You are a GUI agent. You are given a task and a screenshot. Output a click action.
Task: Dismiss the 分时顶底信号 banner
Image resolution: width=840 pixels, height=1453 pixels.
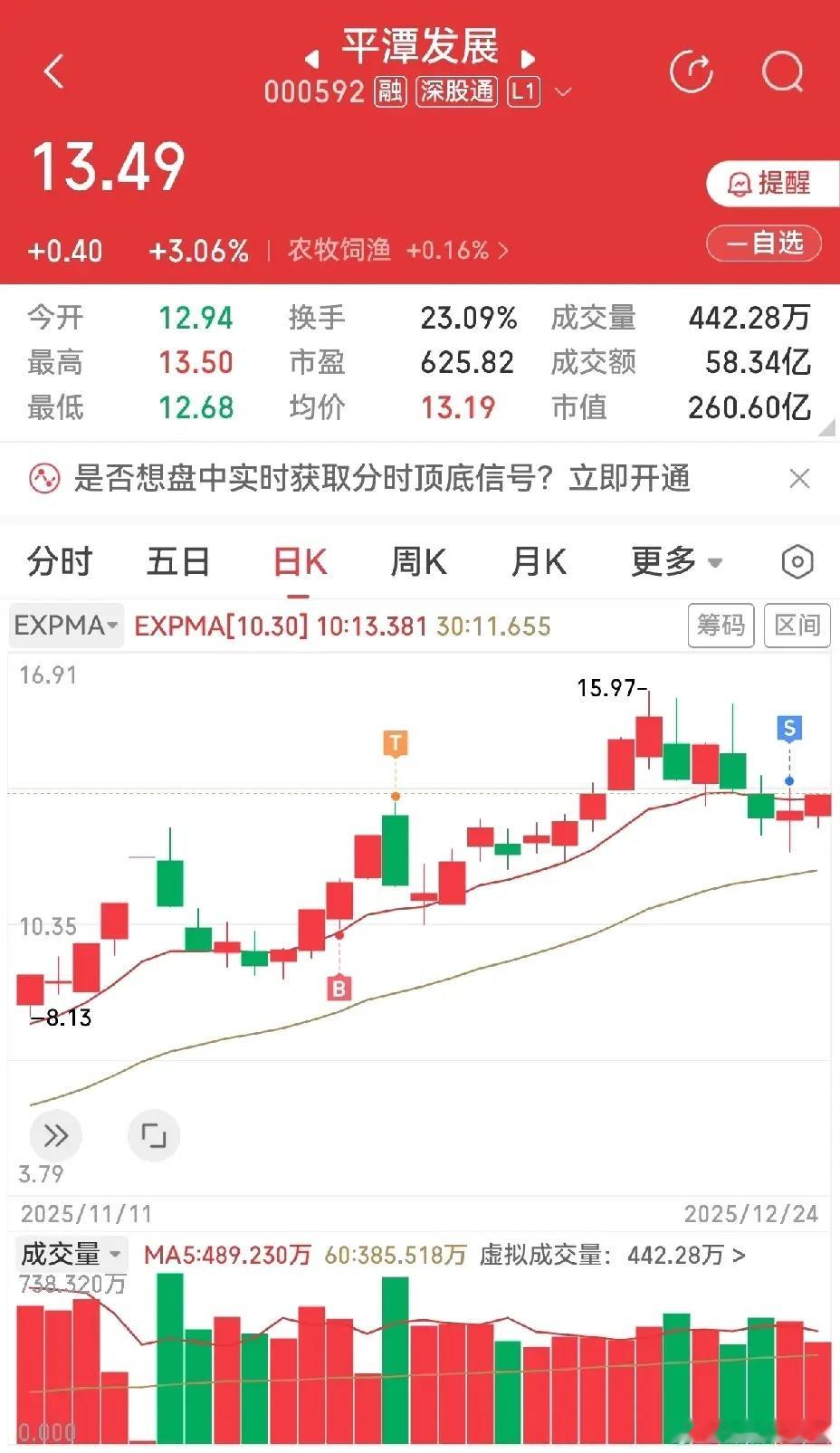[799, 478]
